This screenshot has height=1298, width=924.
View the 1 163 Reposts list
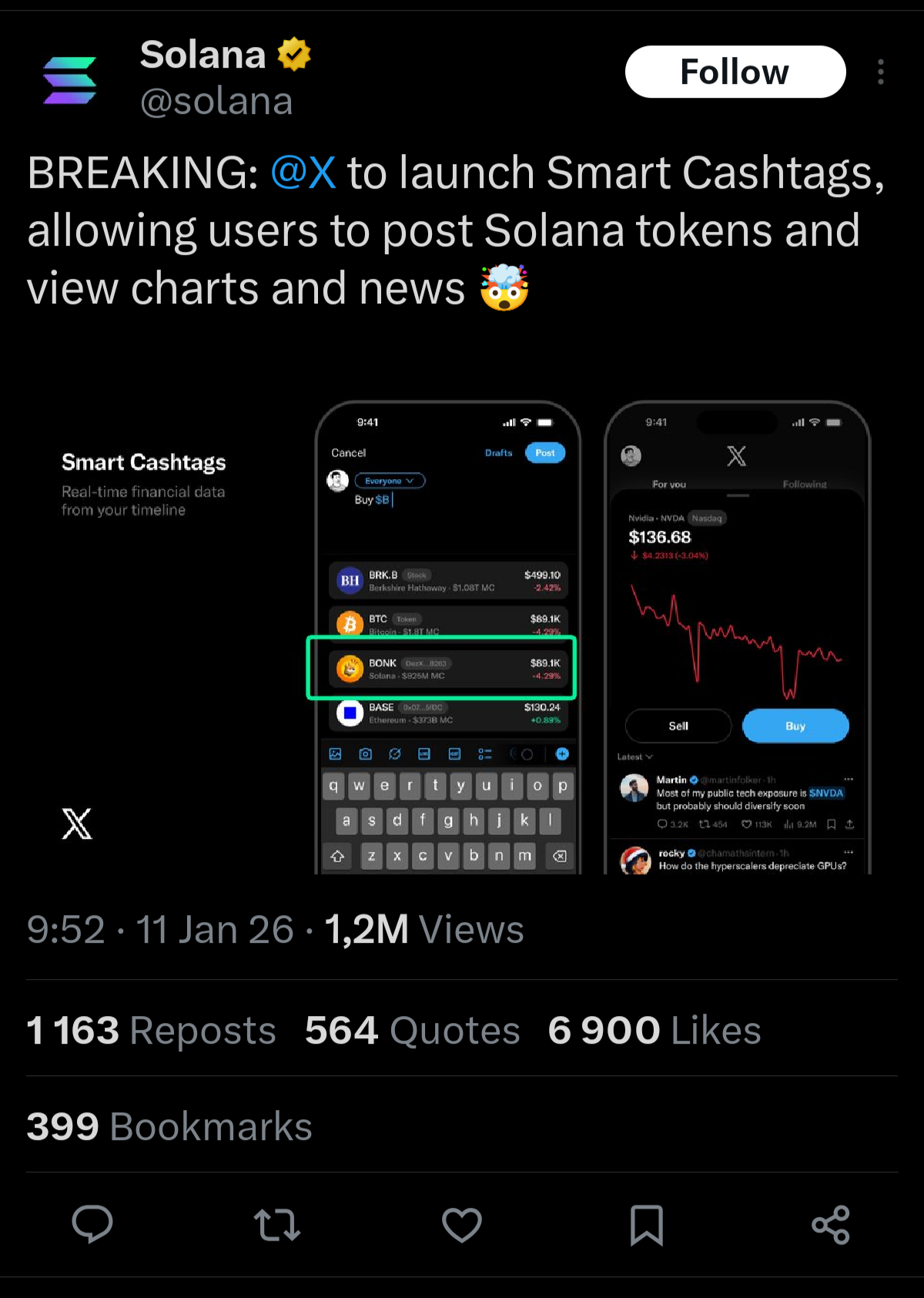(x=151, y=1030)
